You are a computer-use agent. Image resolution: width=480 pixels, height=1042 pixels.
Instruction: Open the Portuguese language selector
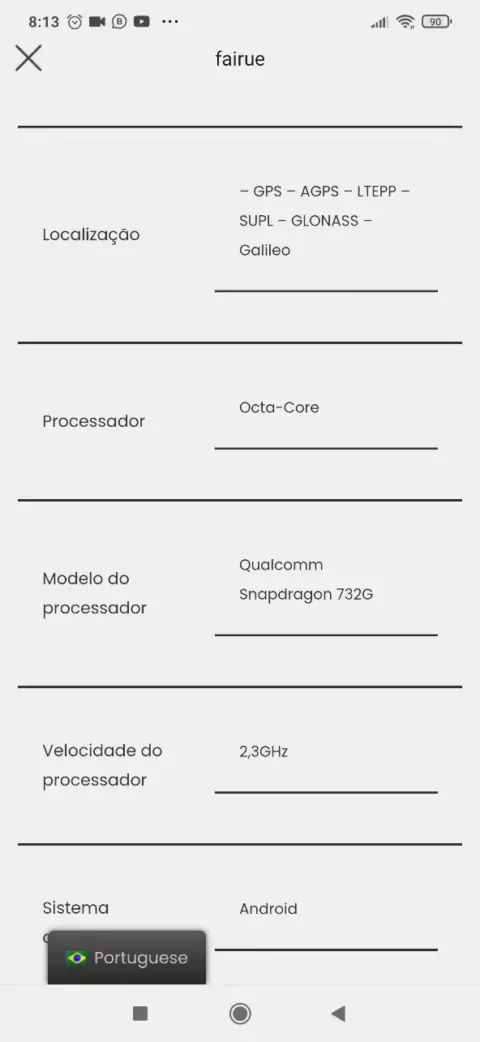127,958
